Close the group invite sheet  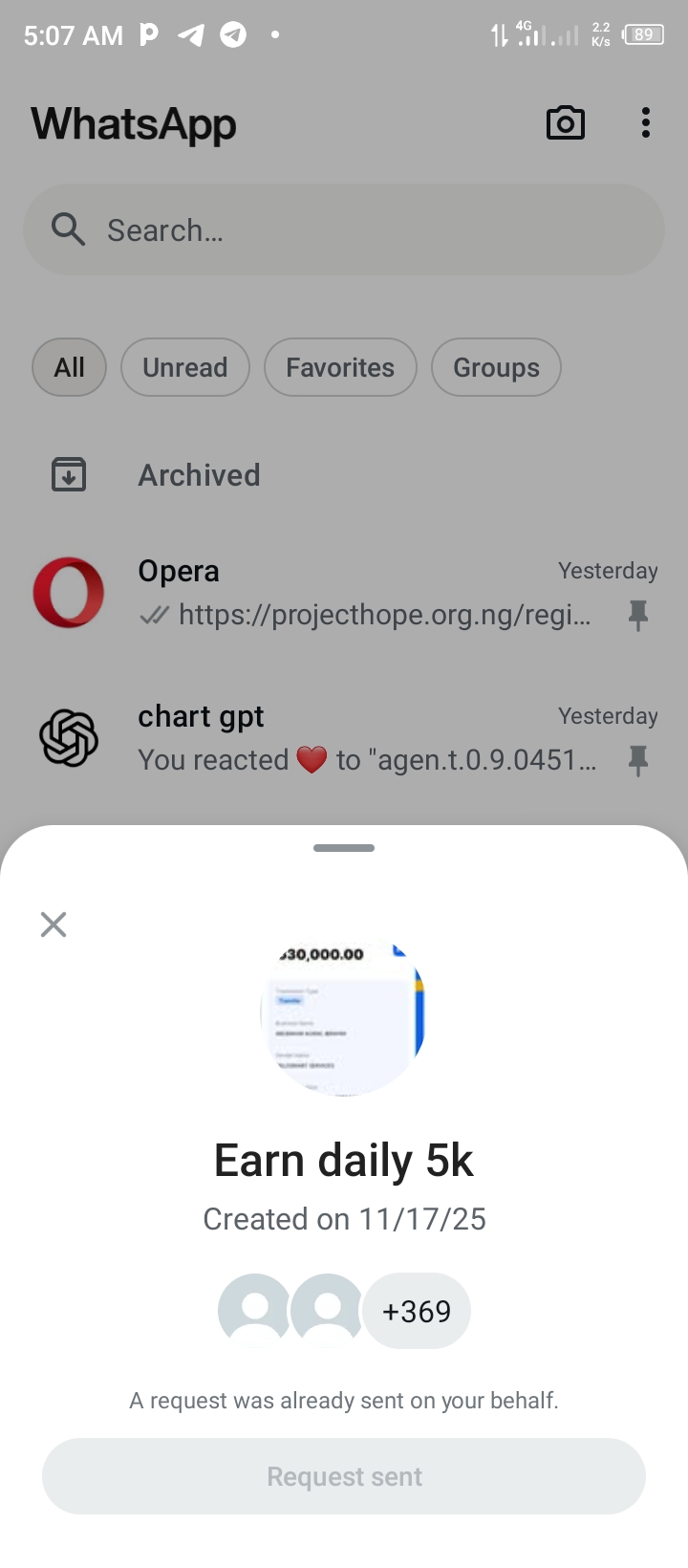54,925
